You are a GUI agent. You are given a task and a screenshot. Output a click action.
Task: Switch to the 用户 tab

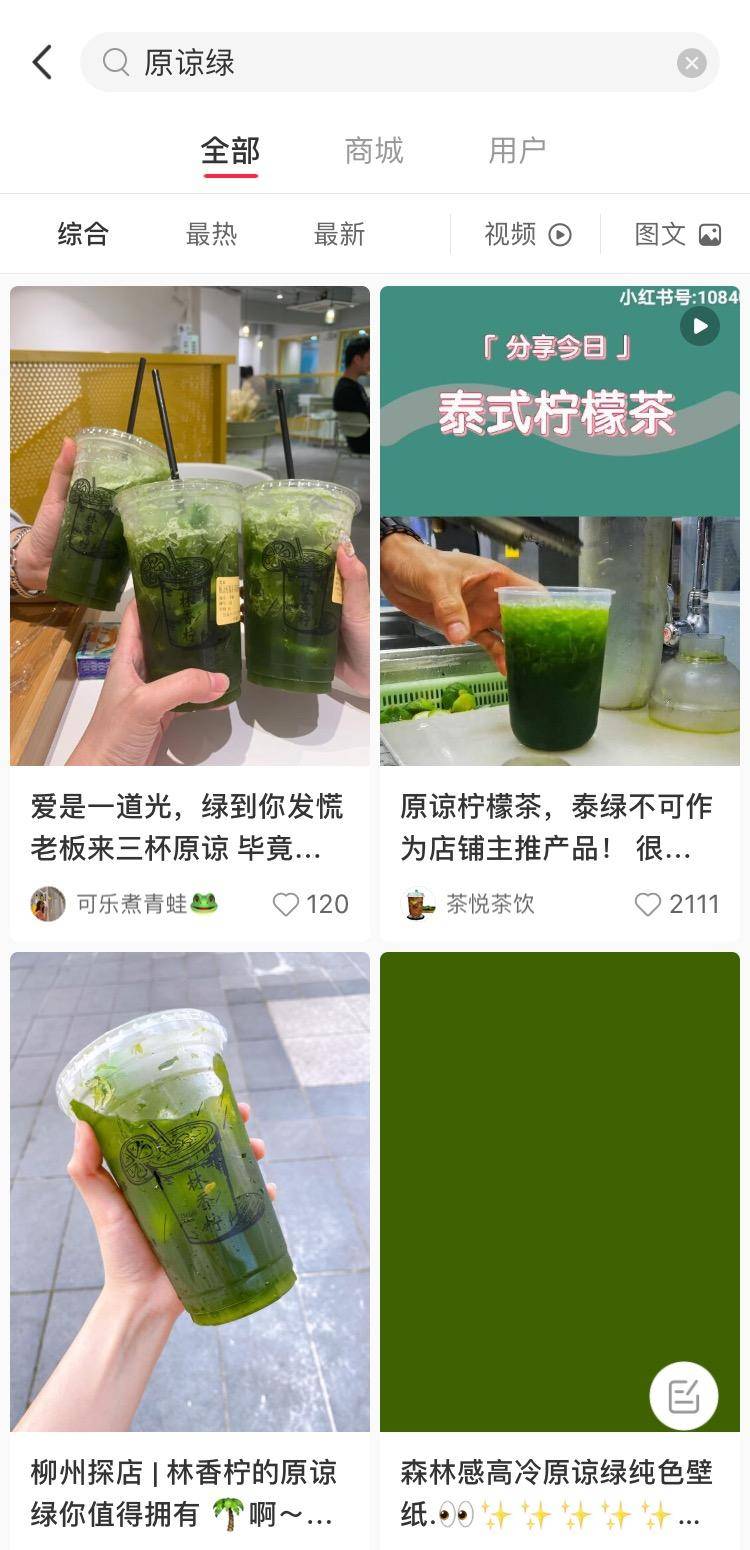coord(516,150)
